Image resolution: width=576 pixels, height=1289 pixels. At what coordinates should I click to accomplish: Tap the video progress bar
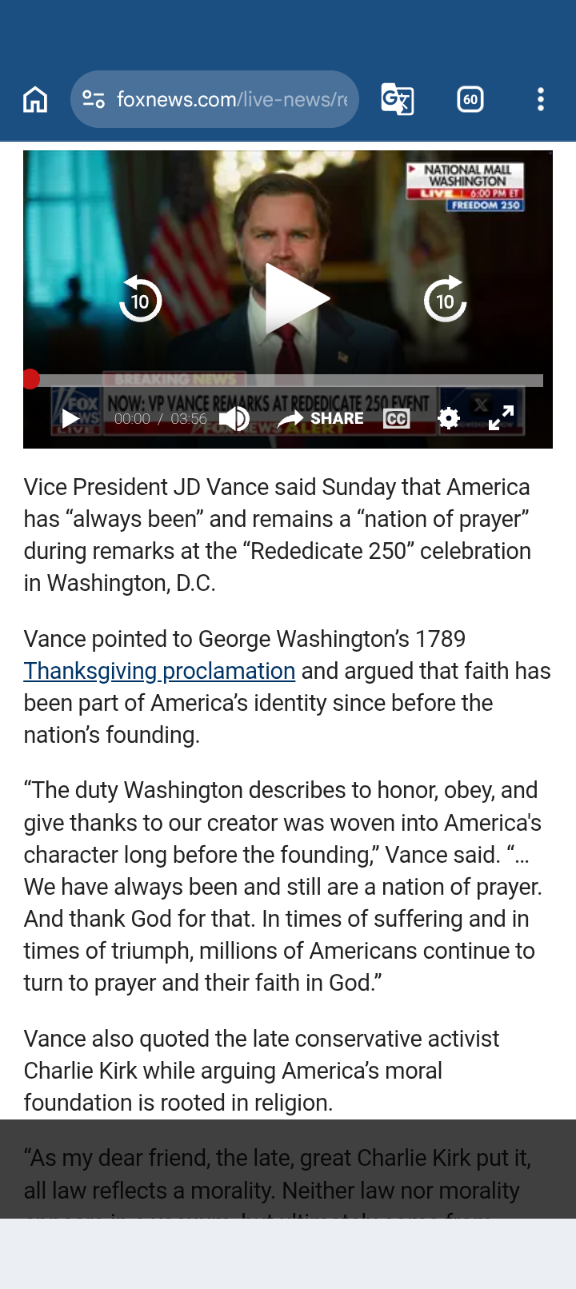[284, 380]
